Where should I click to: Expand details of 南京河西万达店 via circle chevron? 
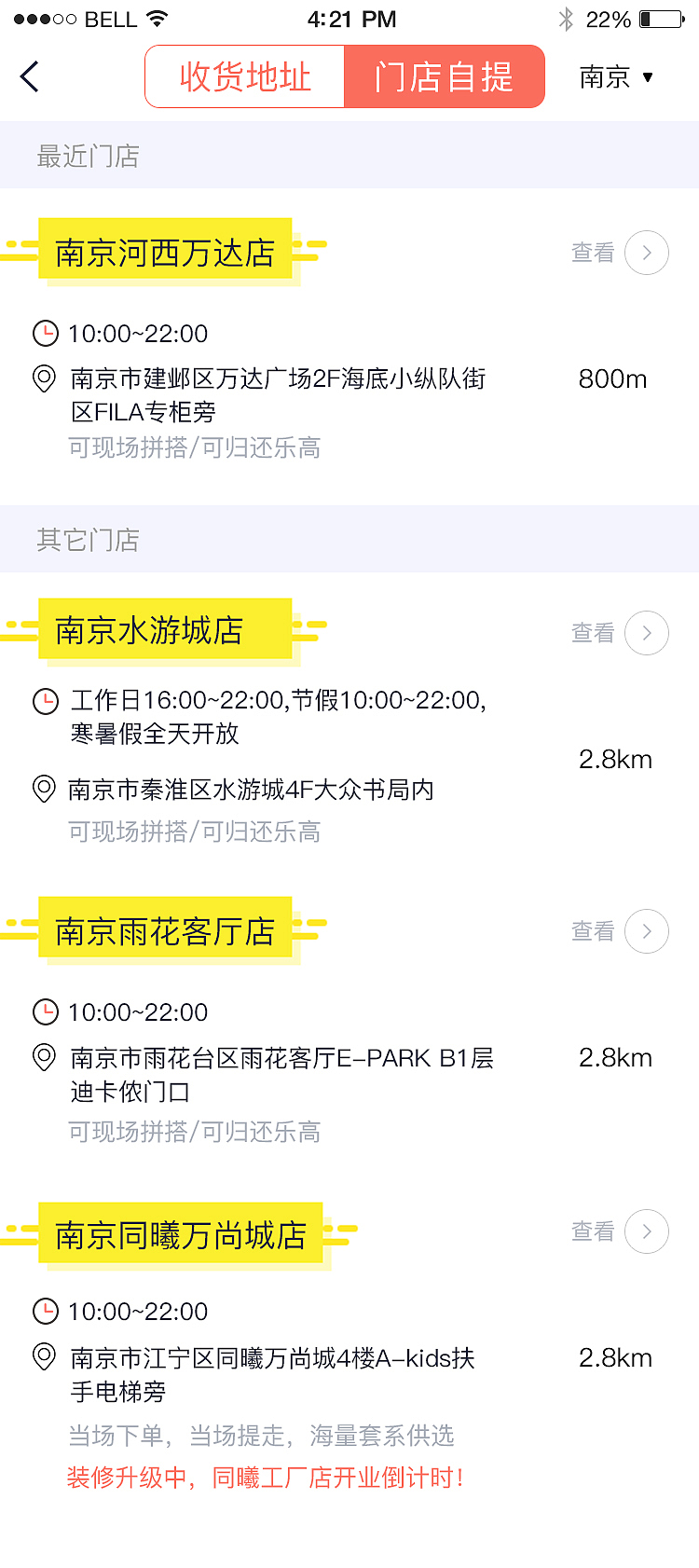pyautogui.click(x=647, y=253)
